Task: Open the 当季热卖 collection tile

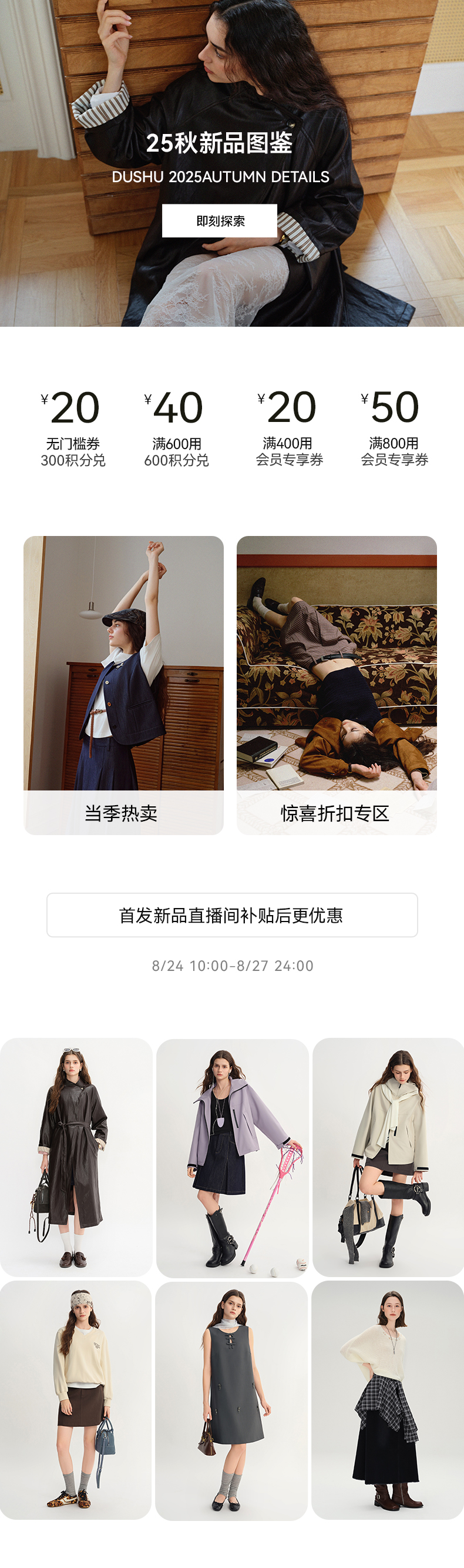Action: tap(123, 685)
